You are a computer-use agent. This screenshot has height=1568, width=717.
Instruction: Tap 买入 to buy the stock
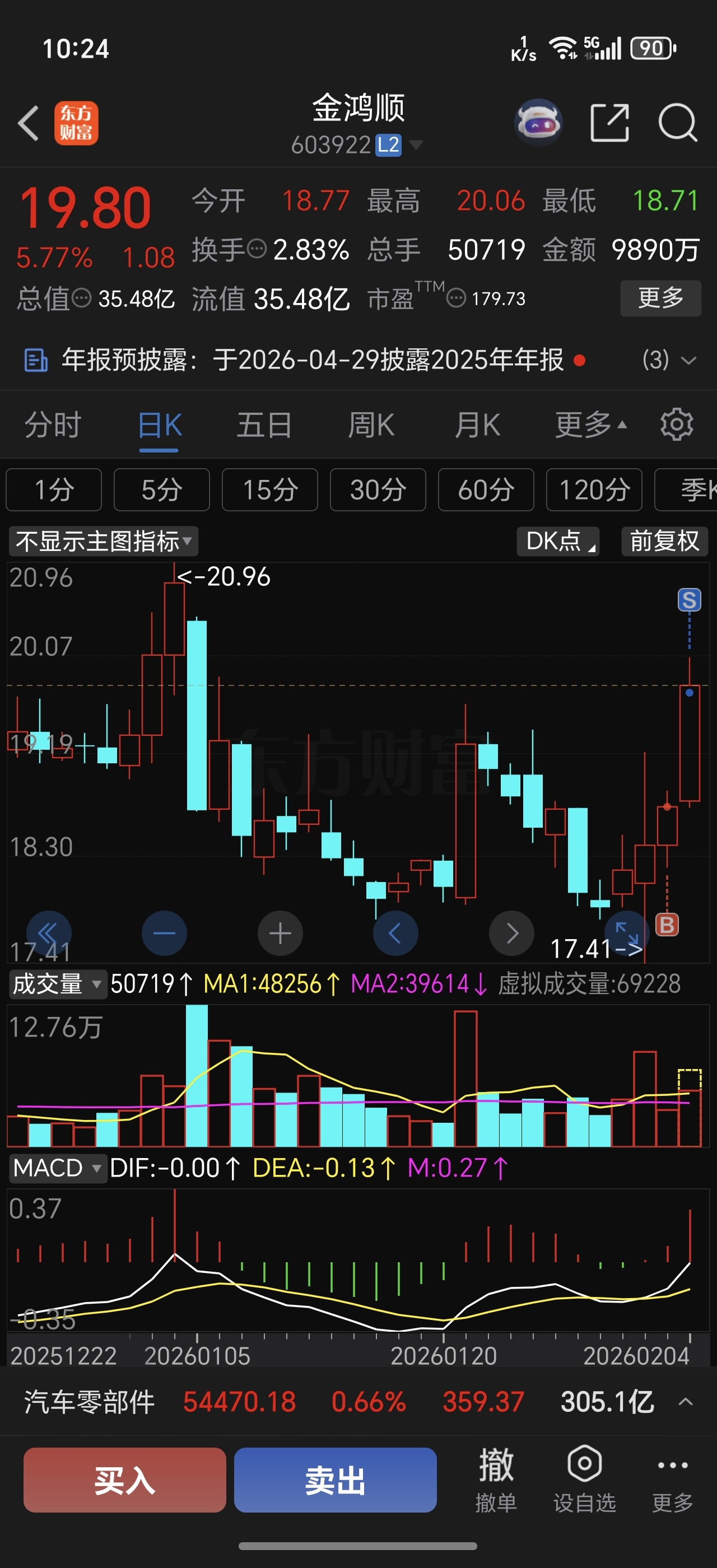coord(125,1480)
